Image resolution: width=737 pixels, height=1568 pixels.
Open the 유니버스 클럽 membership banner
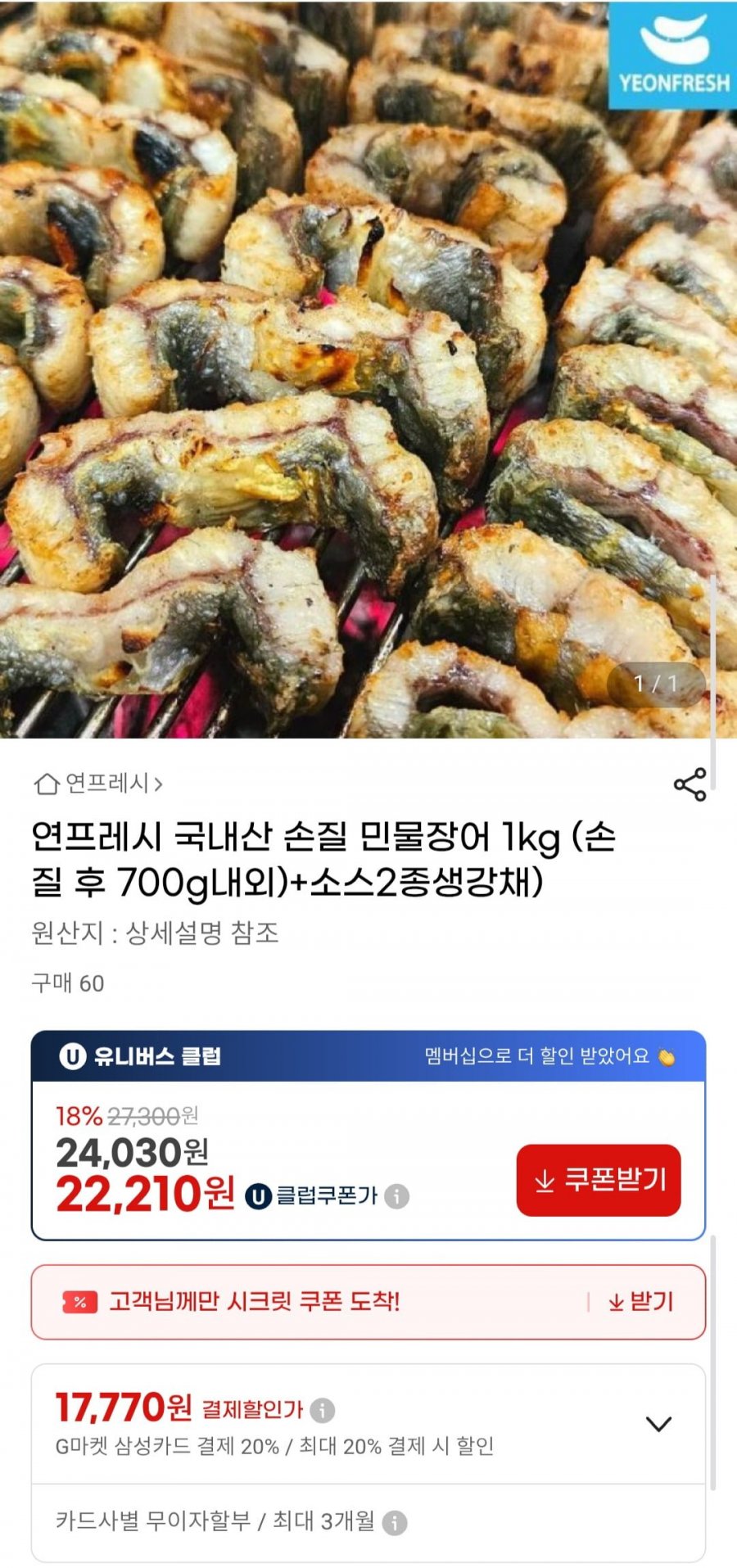click(x=368, y=1056)
